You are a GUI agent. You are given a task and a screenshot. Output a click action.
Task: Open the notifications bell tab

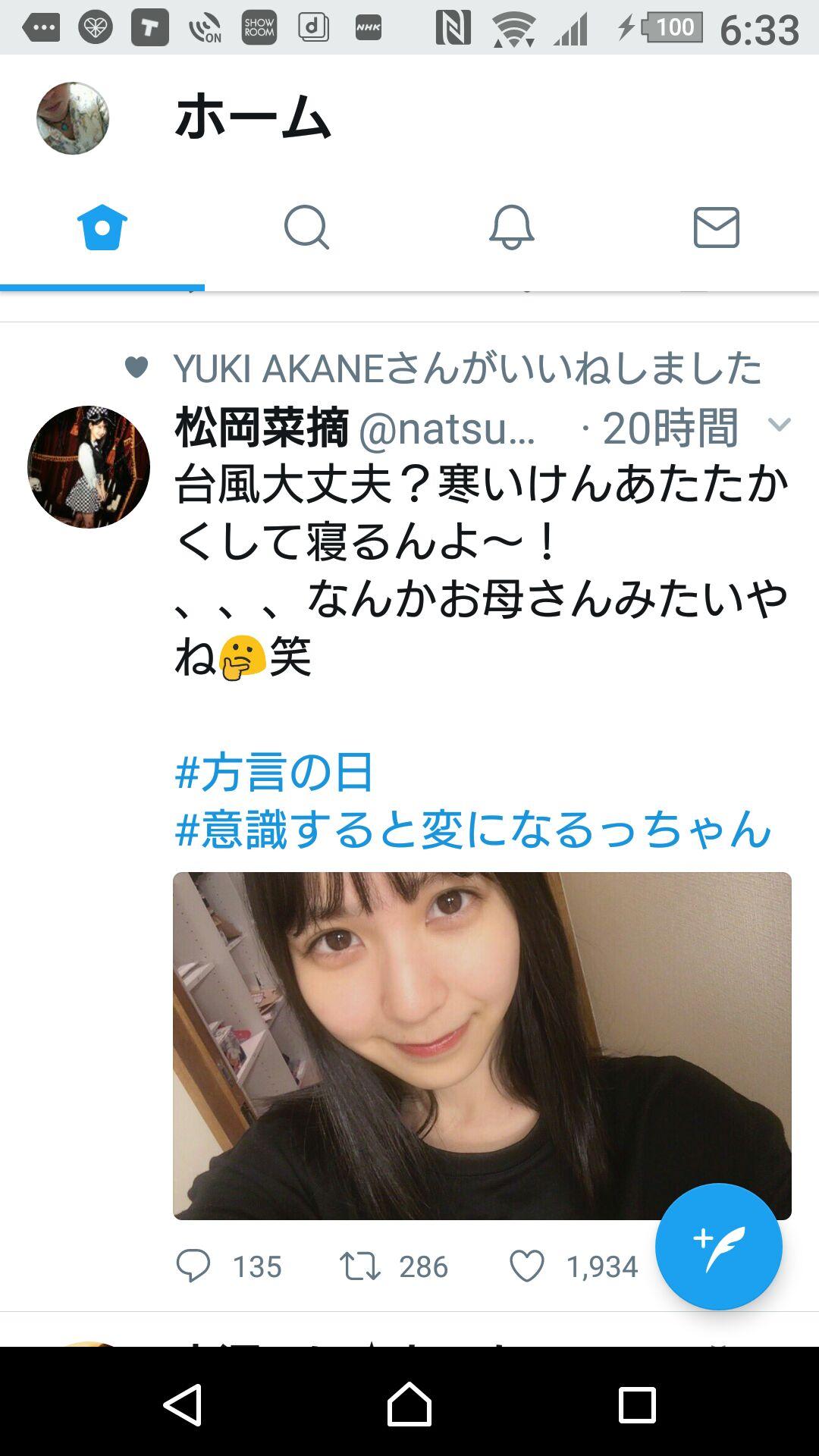[511, 227]
